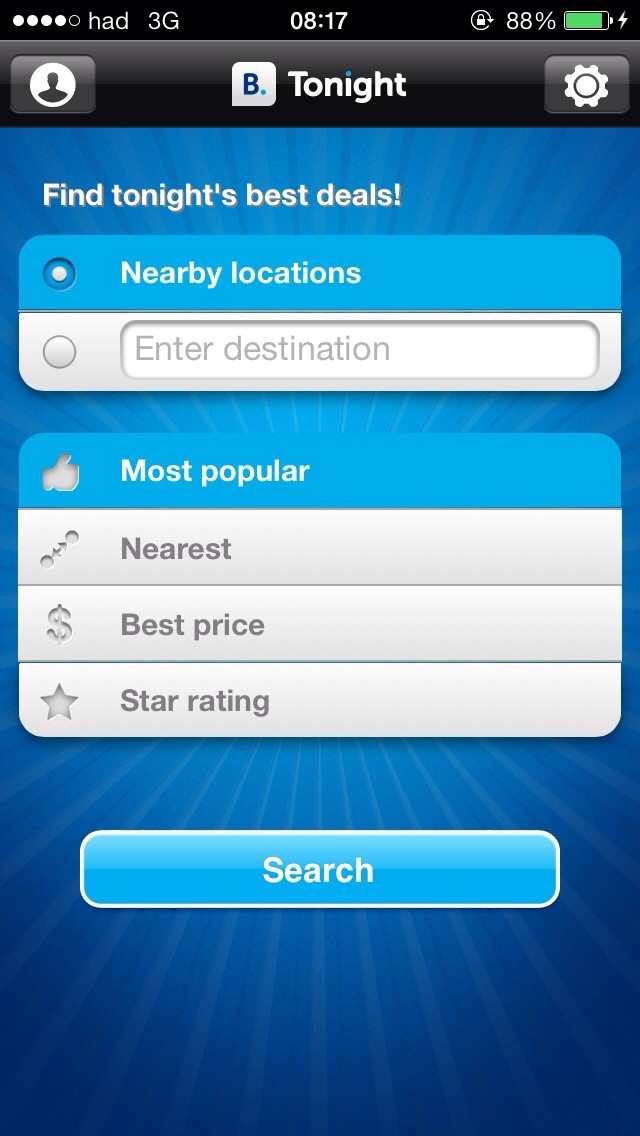Image resolution: width=640 pixels, height=1136 pixels.
Task: Select the Nearby locations radio option
Action: pos(60,273)
